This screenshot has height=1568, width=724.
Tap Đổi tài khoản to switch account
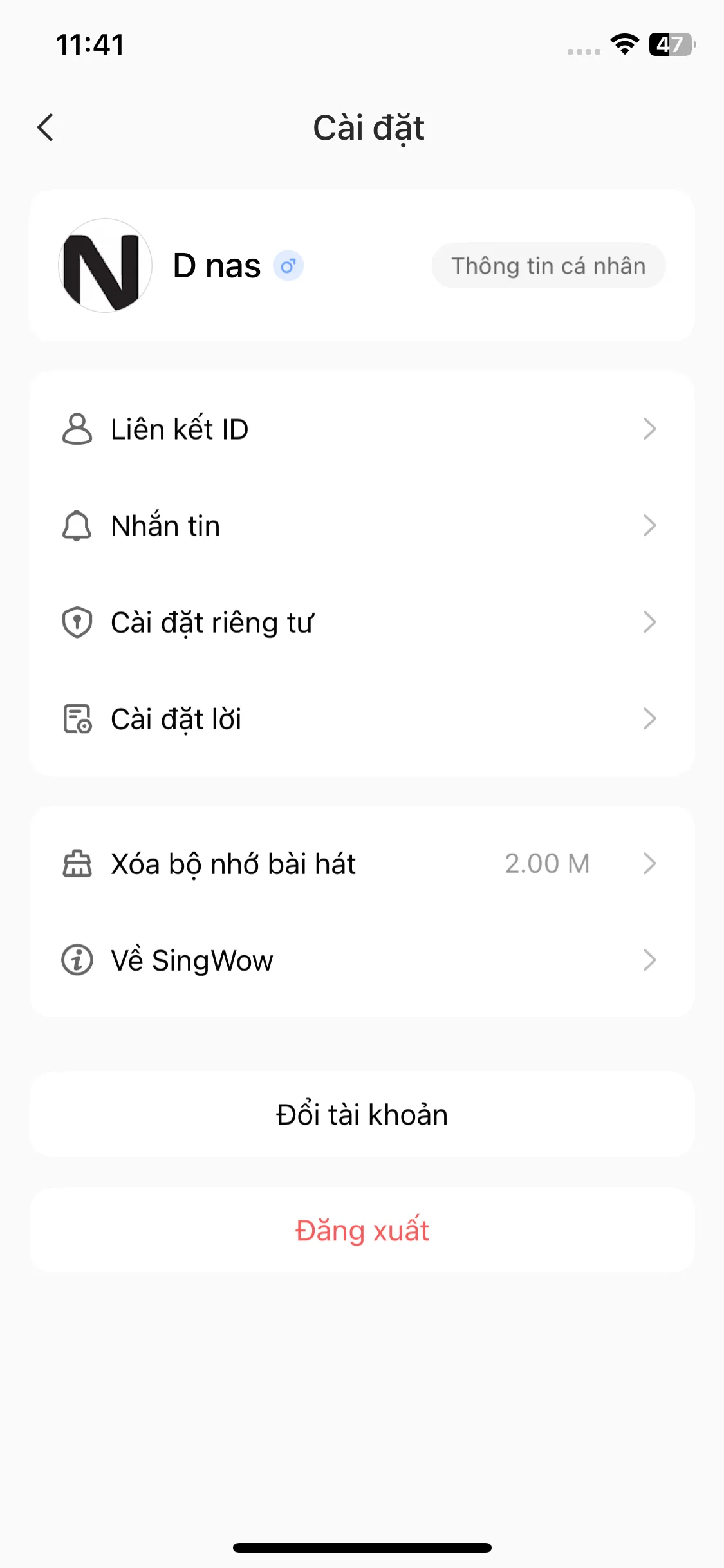click(x=362, y=1114)
